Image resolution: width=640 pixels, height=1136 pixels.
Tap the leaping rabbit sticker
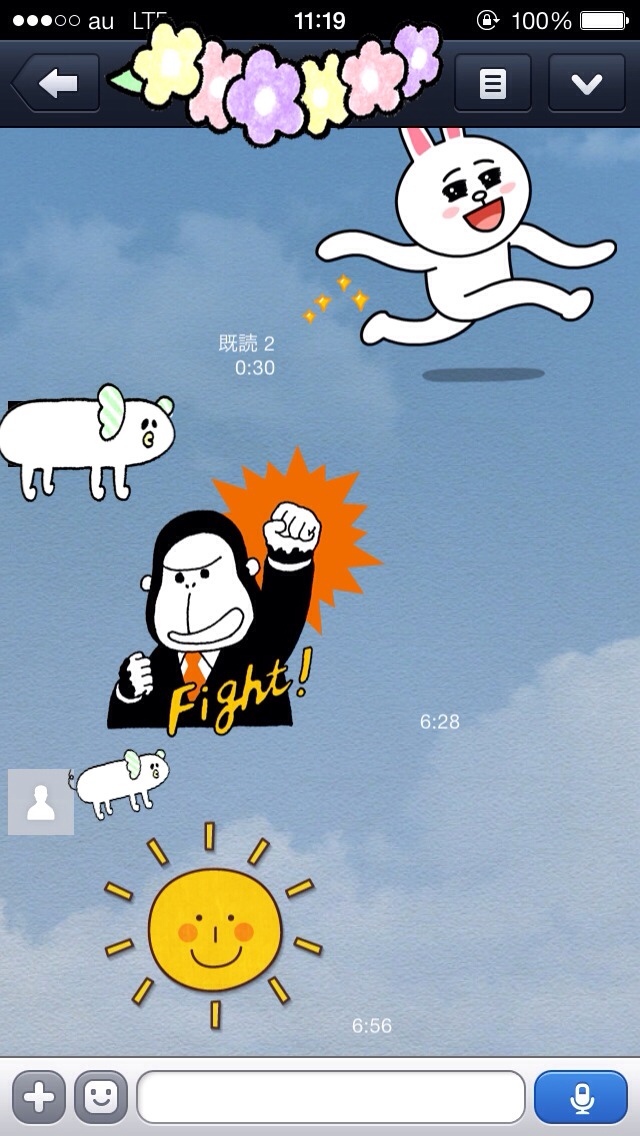(470, 240)
